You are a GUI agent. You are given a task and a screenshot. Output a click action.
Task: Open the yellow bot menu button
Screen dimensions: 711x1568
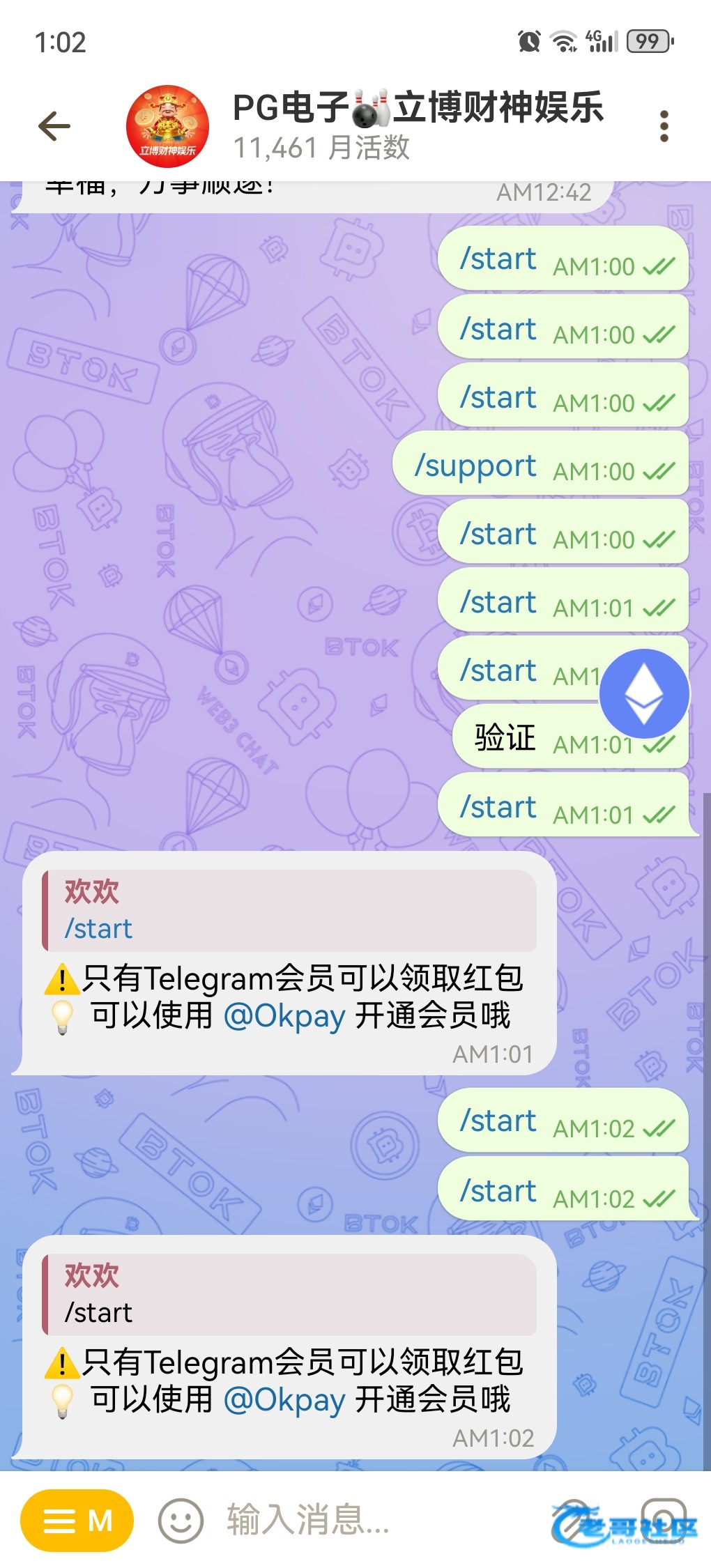click(77, 1521)
